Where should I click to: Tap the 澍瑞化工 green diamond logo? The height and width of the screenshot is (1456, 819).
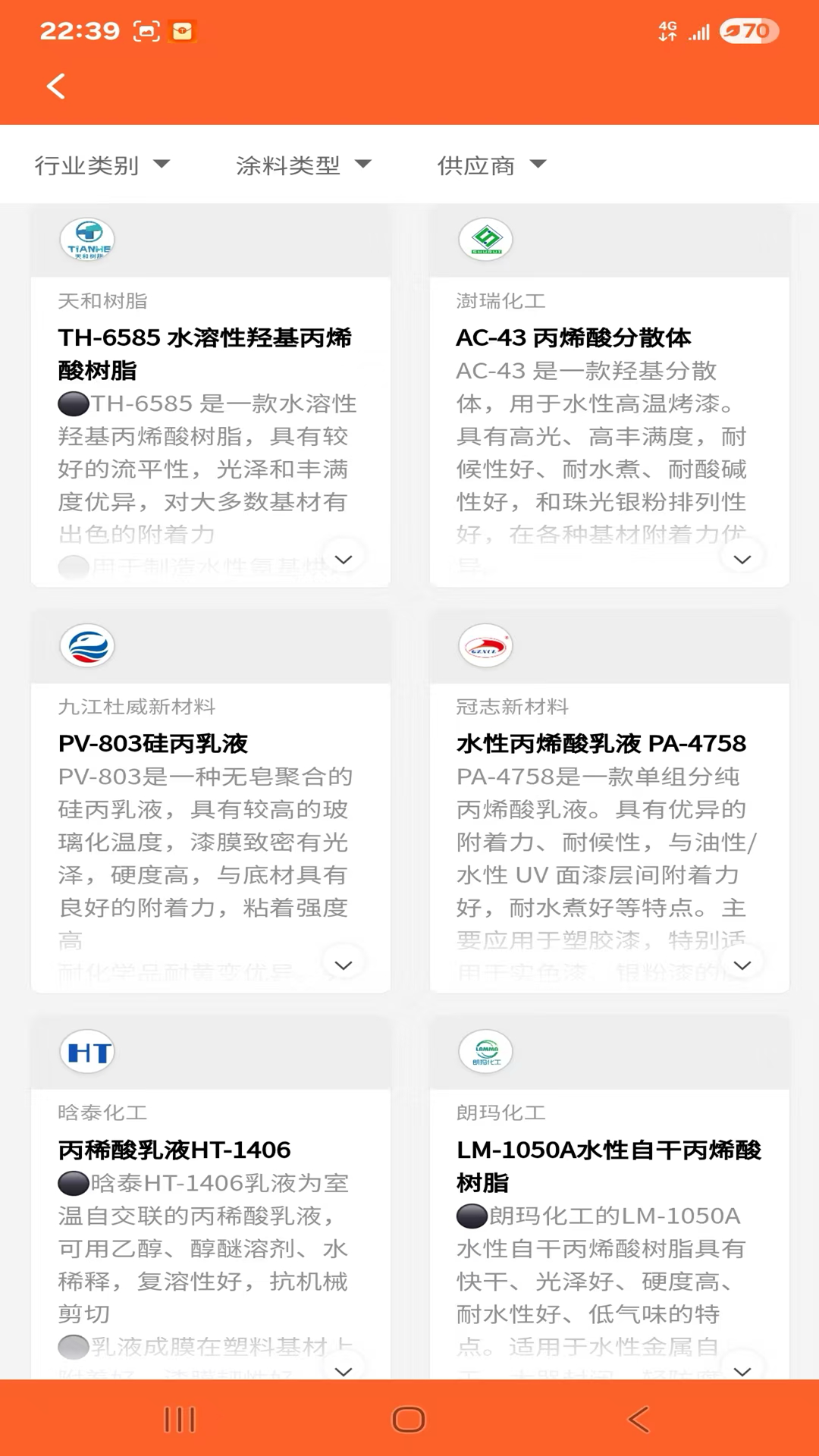click(x=486, y=240)
